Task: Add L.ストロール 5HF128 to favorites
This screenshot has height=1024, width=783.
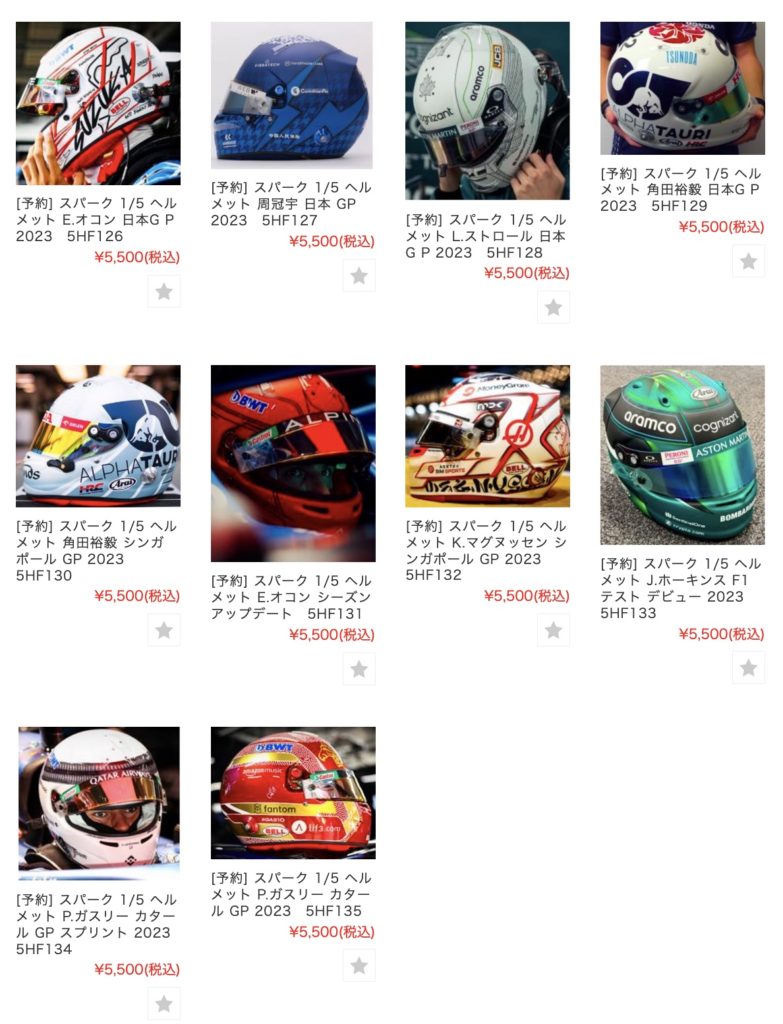Action: click(553, 307)
